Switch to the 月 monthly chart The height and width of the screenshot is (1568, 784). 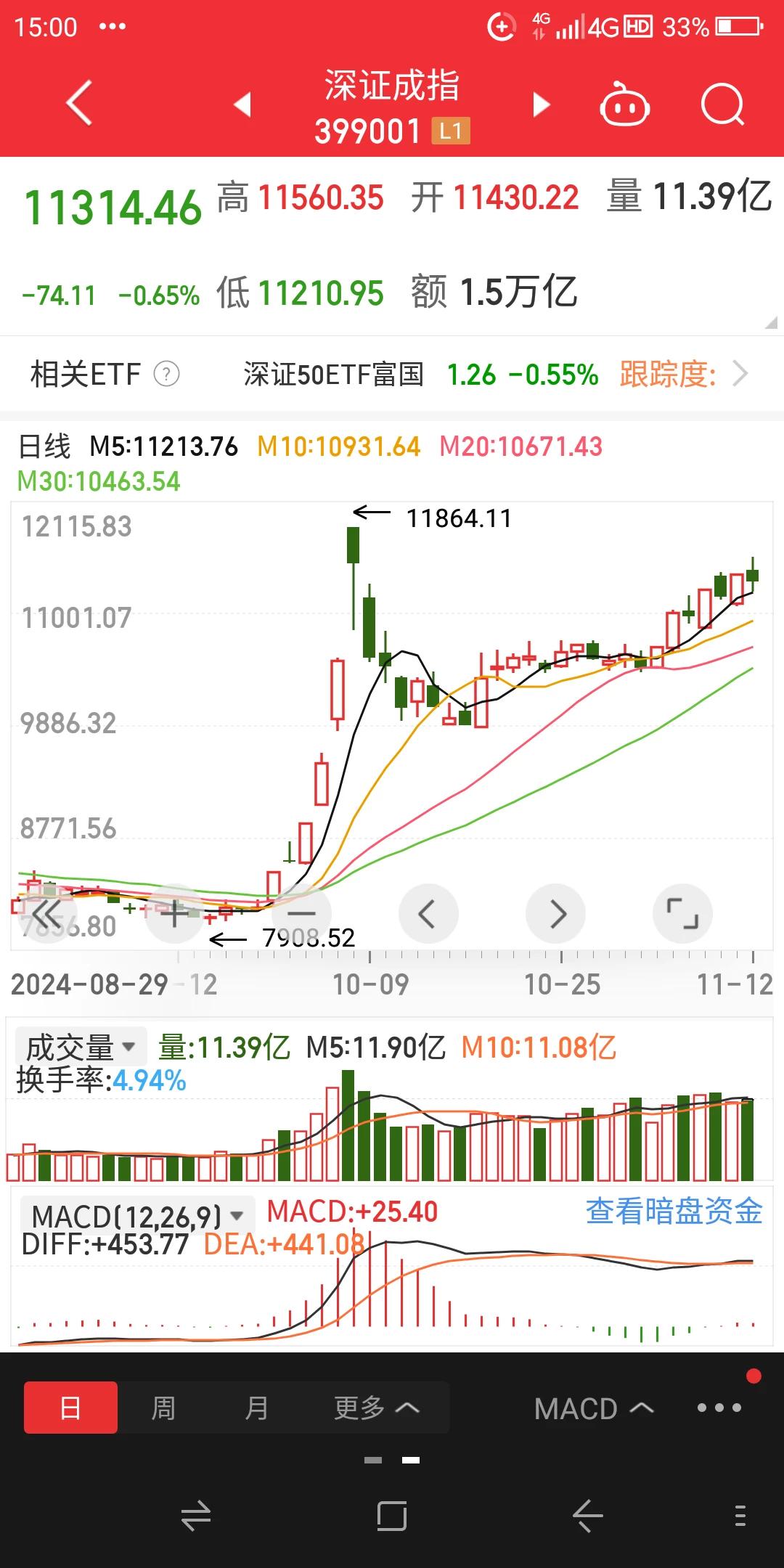tap(256, 1408)
